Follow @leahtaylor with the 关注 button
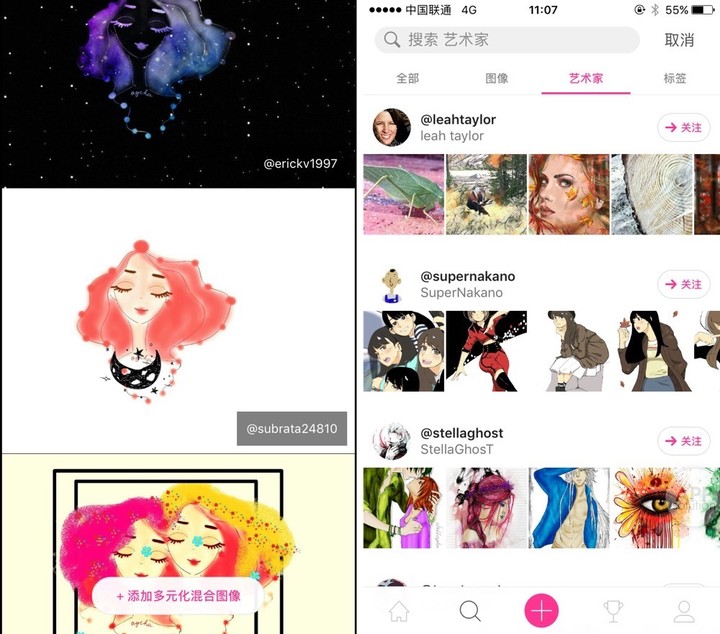 click(683, 128)
